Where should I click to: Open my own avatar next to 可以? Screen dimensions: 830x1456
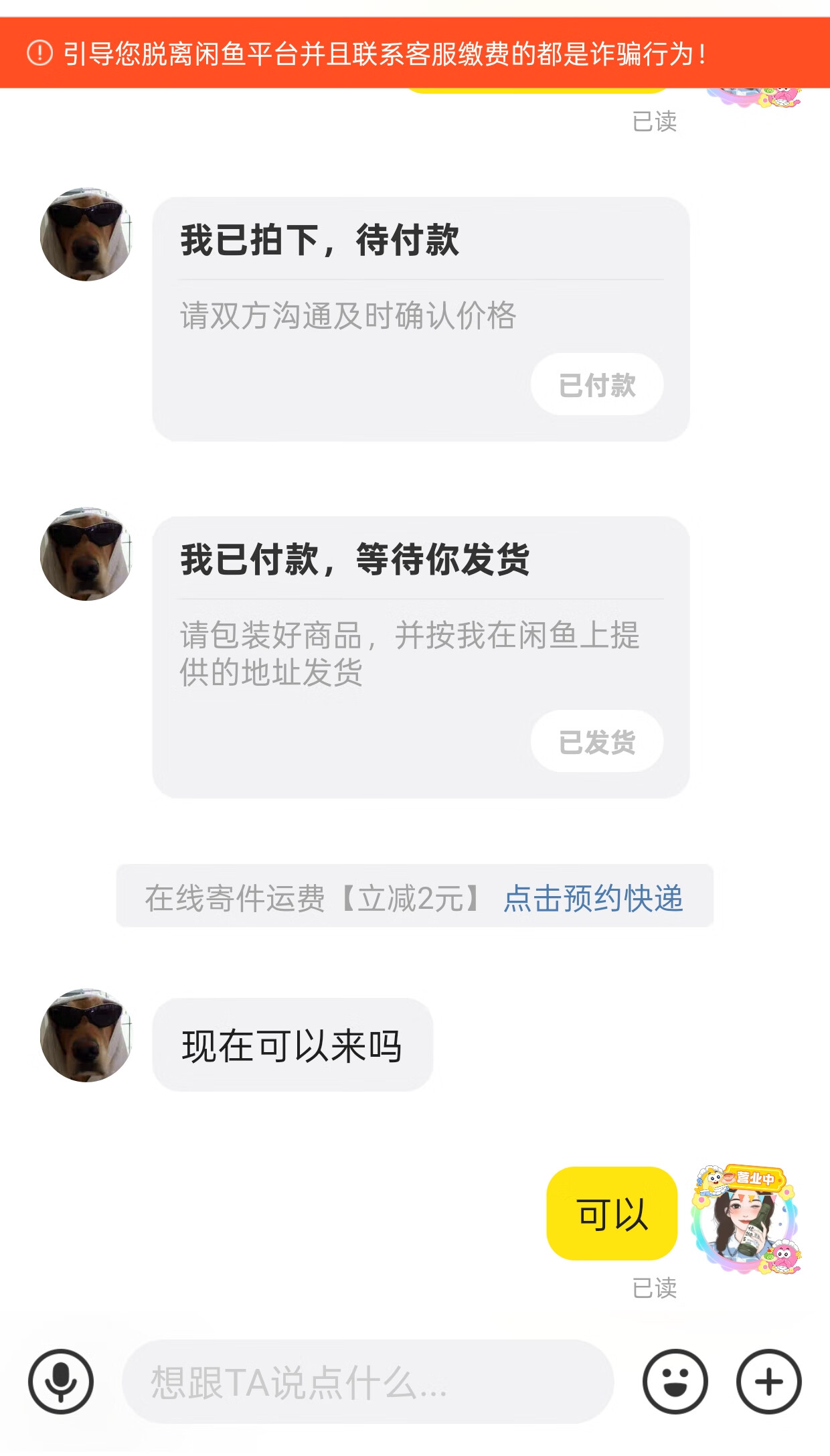(745, 1218)
